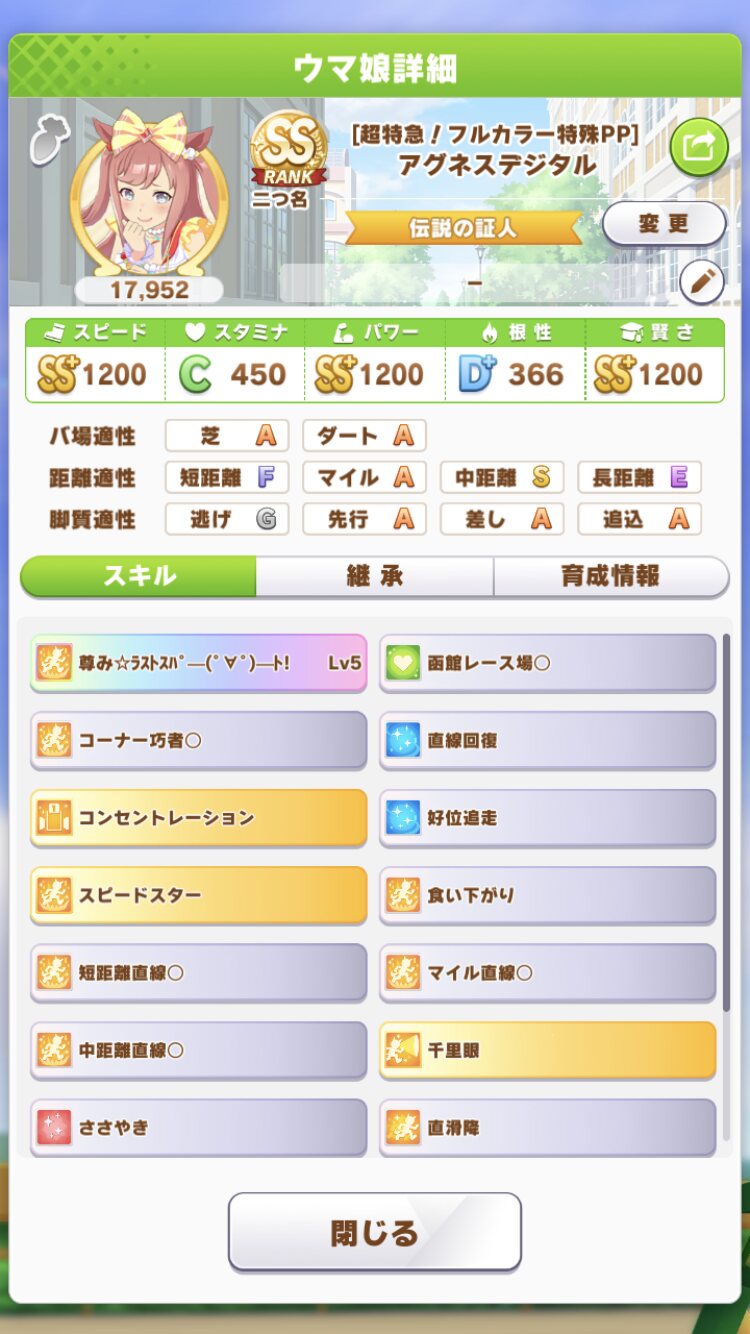This screenshot has height=1334, width=750.
Task: View the マイル直線○ skill
Action: (547, 972)
